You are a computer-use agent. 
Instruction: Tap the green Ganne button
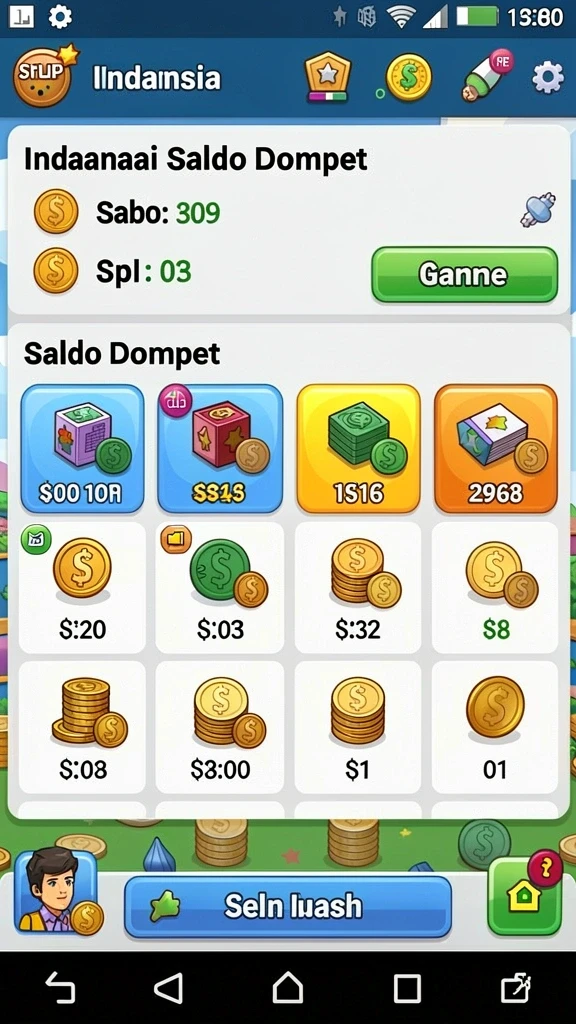[464, 274]
